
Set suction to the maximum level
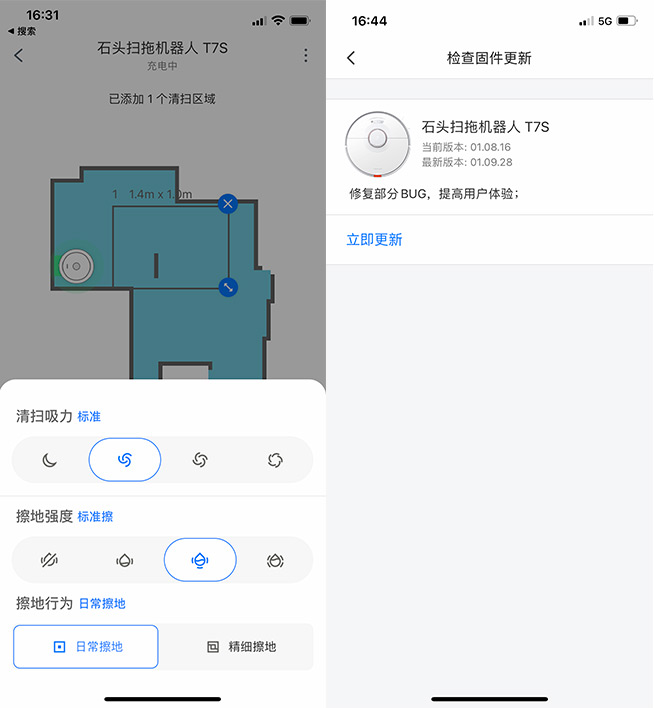pyautogui.click(x=275, y=460)
